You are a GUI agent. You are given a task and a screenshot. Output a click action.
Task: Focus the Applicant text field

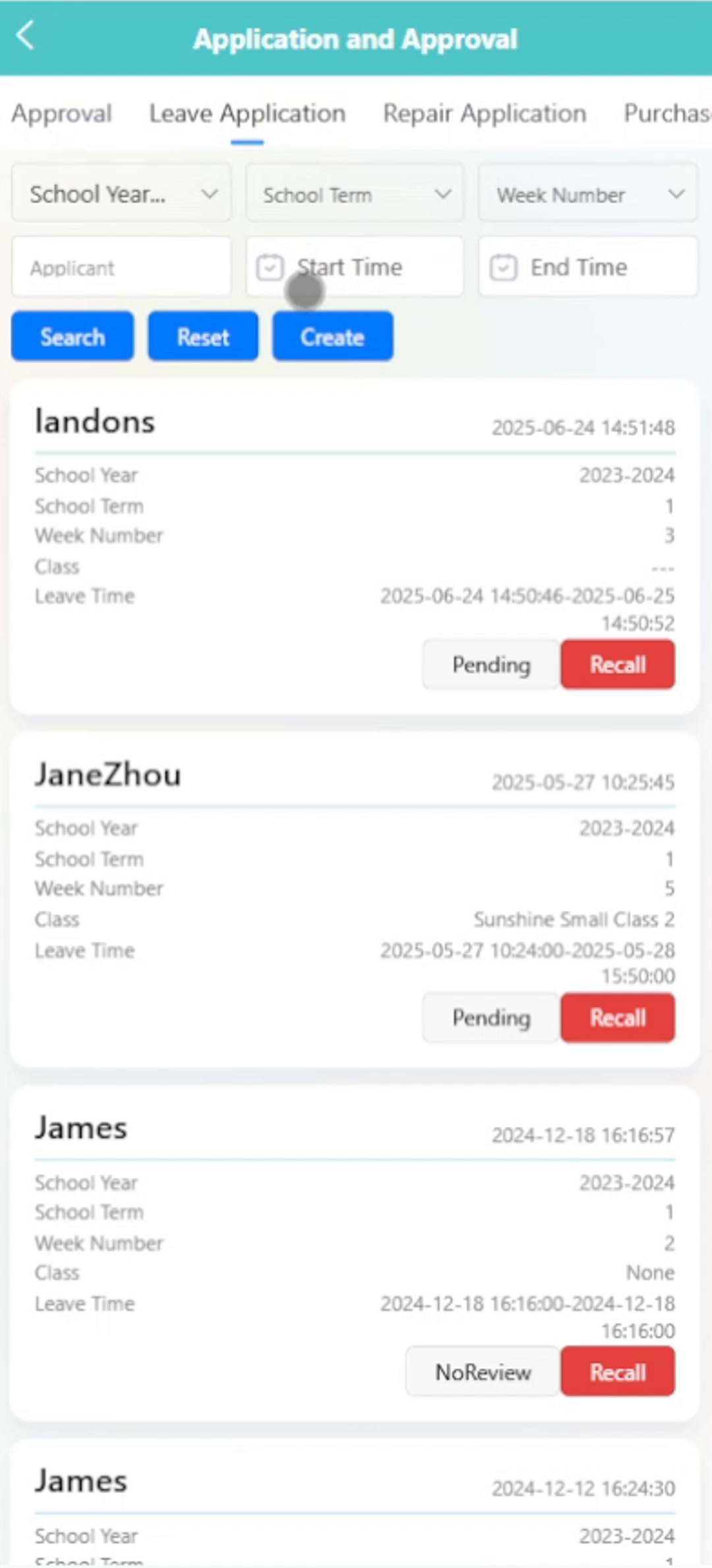(x=121, y=268)
